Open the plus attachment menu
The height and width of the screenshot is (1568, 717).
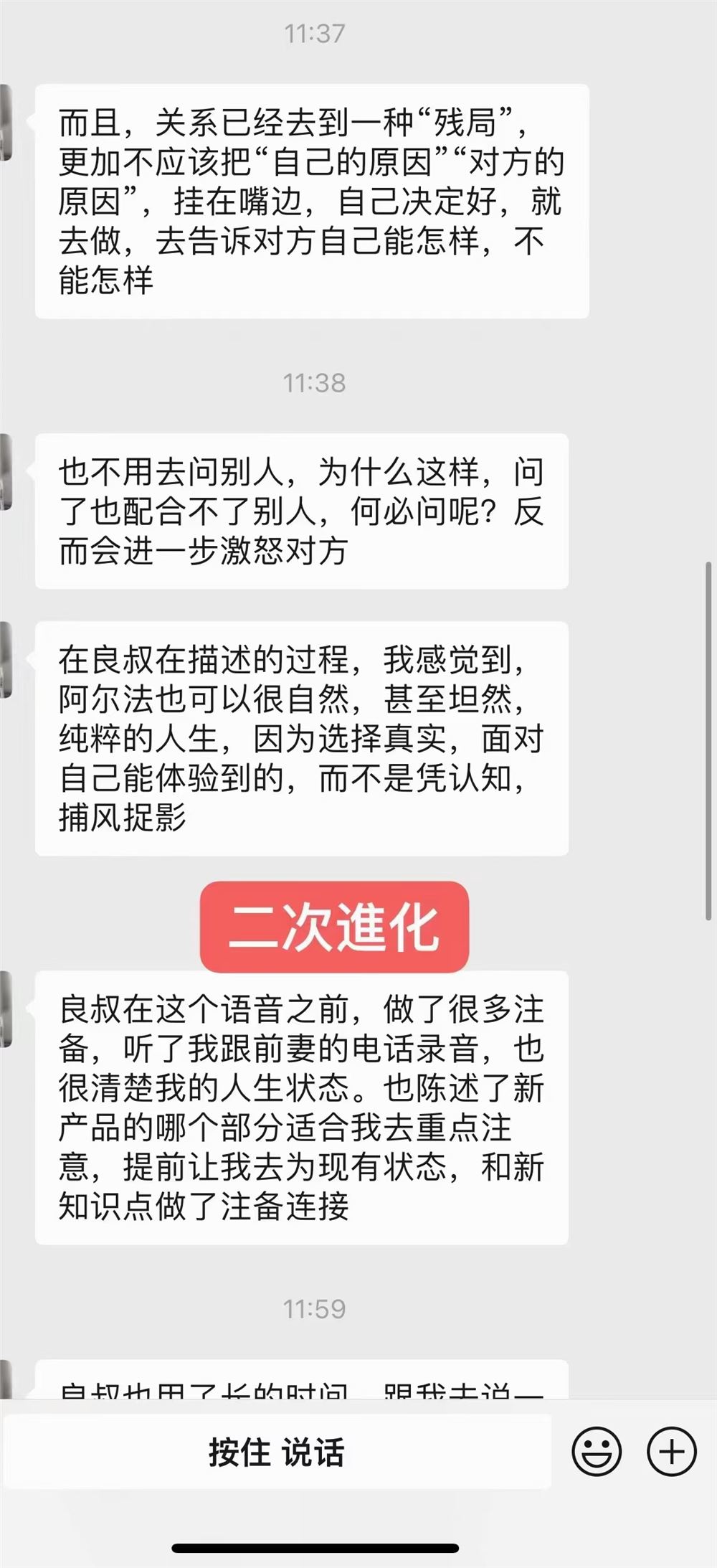[672, 1452]
